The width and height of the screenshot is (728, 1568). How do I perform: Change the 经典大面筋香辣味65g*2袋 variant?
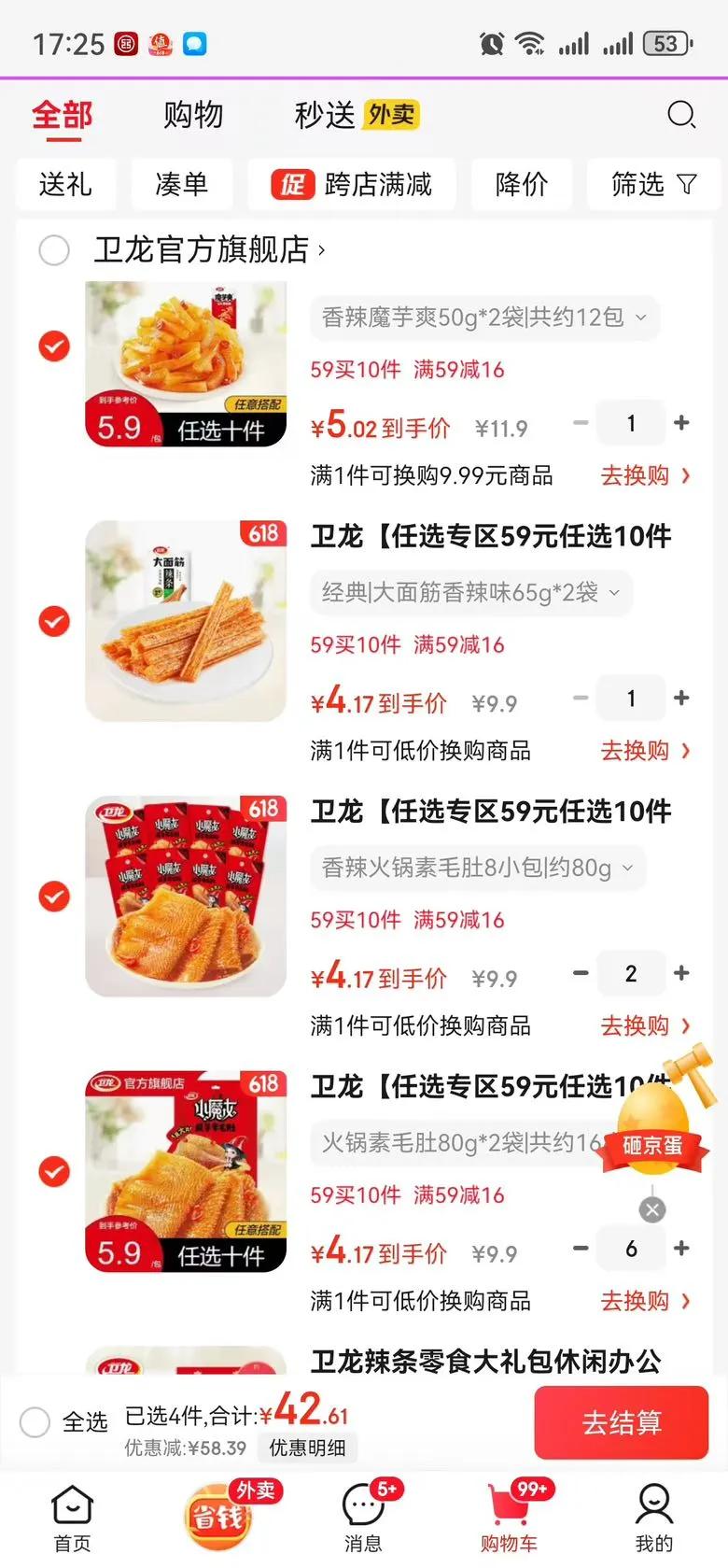[470, 592]
